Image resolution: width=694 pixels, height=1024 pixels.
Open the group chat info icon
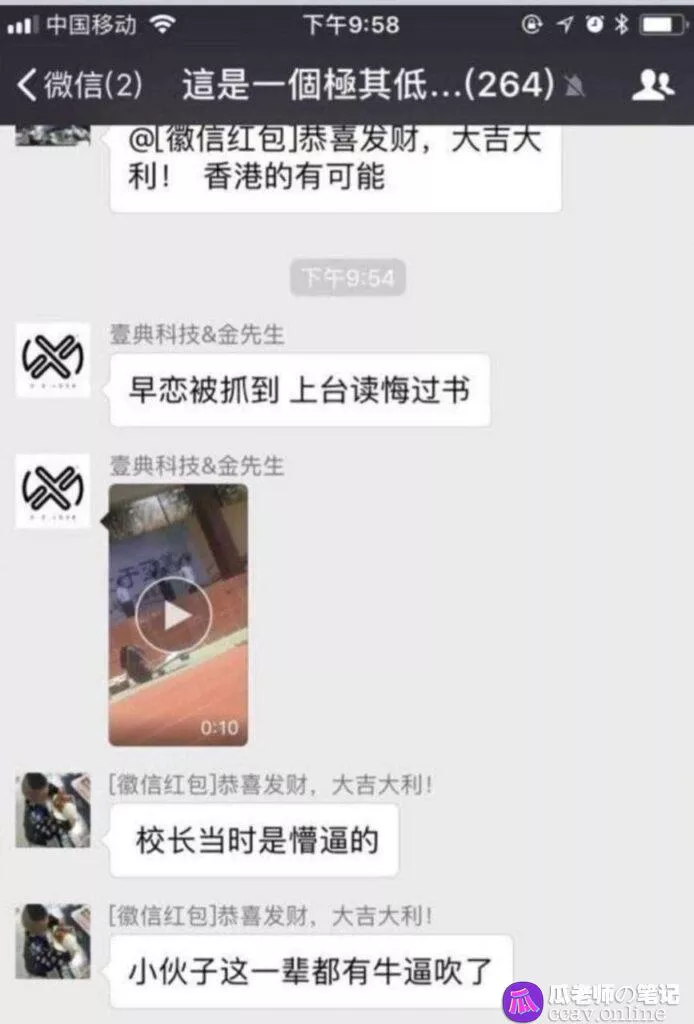click(652, 86)
